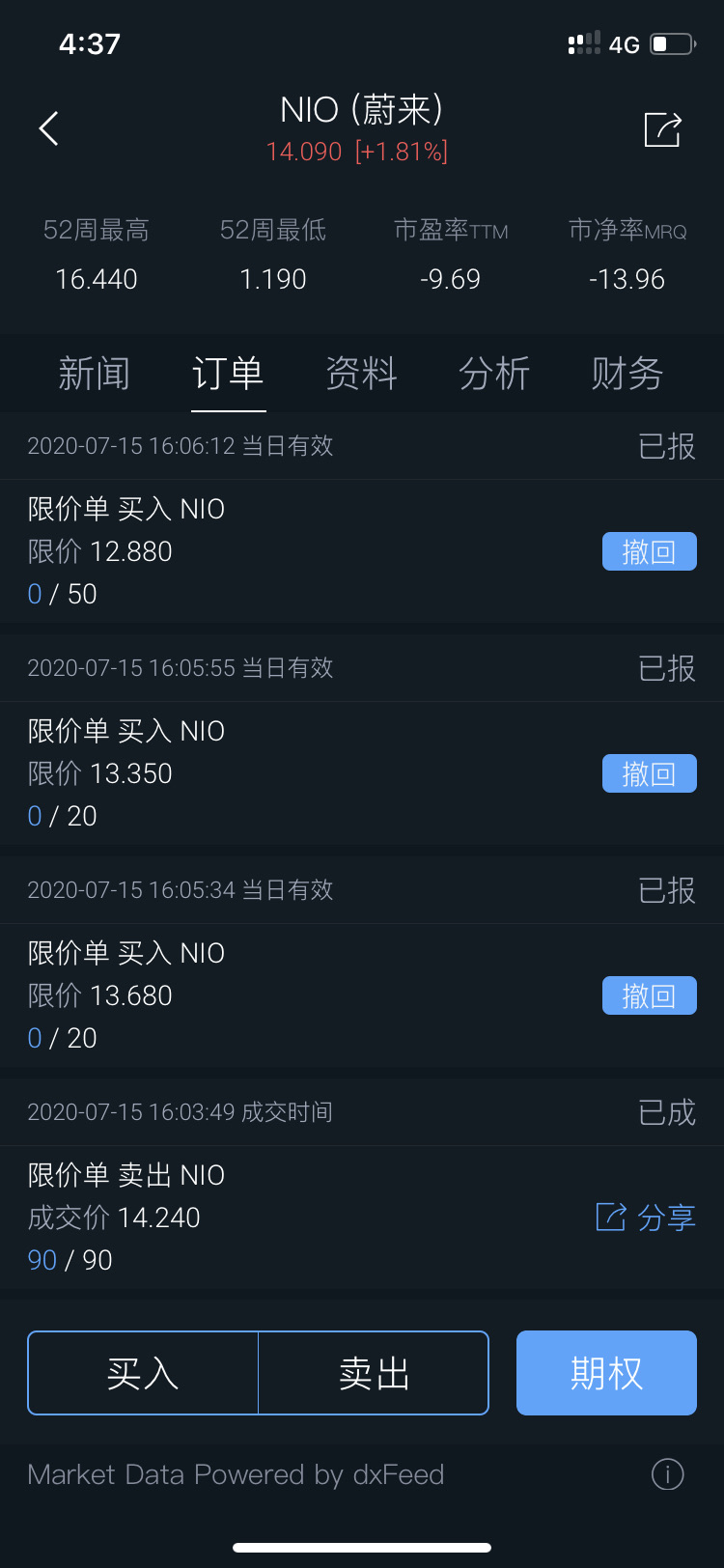
Task: Open the 分析 tab
Action: point(494,374)
